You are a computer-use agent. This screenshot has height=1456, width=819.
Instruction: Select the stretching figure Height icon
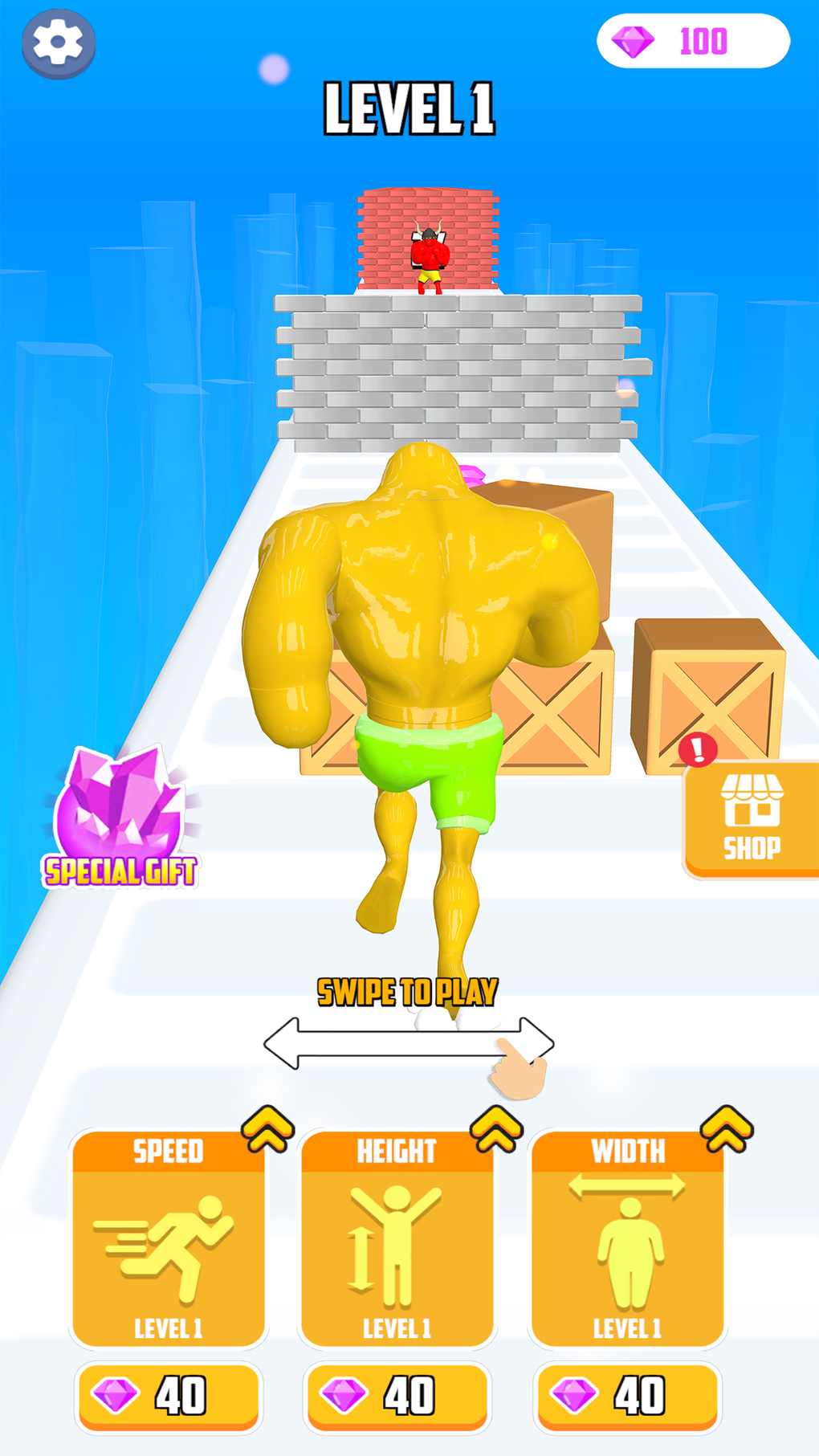click(397, 1241)
